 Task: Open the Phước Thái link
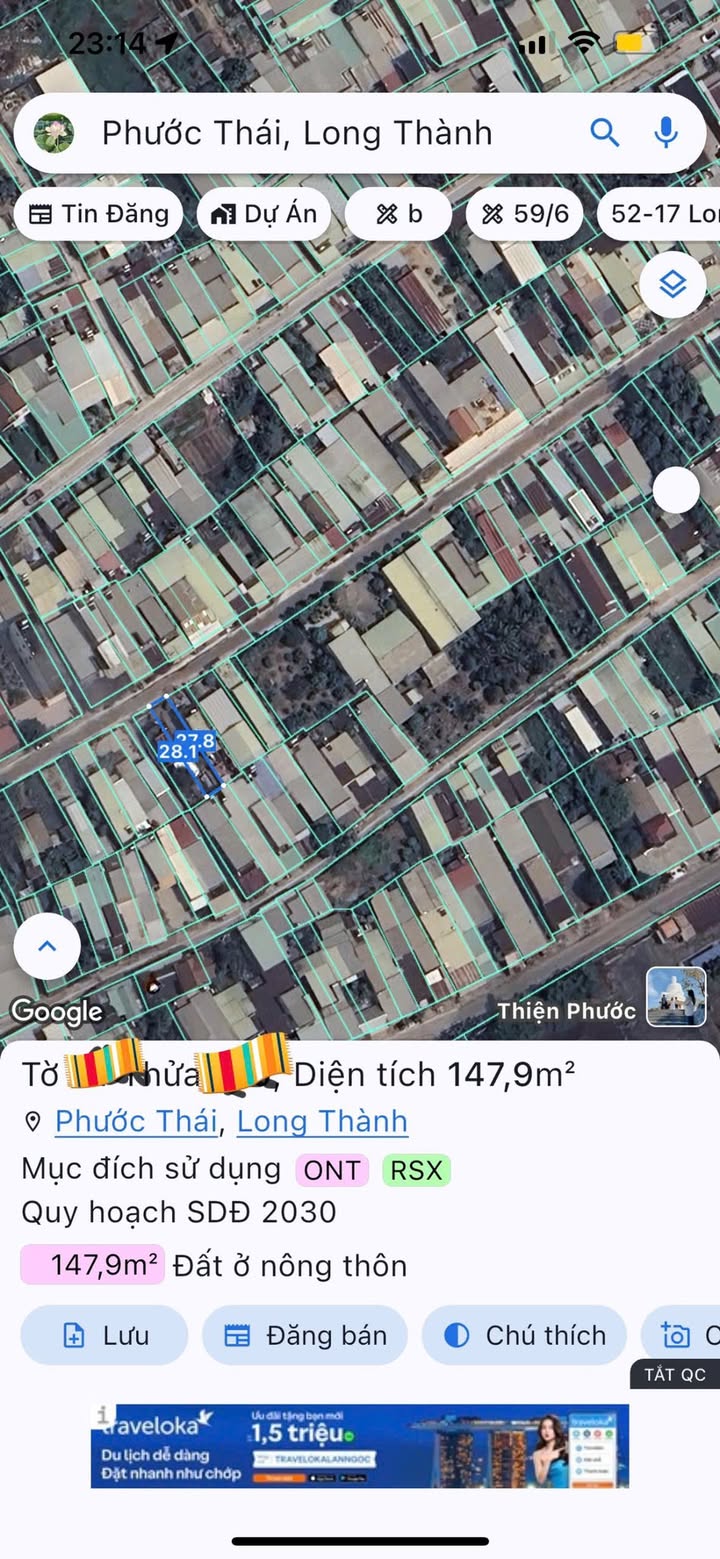click(136, 1121)
